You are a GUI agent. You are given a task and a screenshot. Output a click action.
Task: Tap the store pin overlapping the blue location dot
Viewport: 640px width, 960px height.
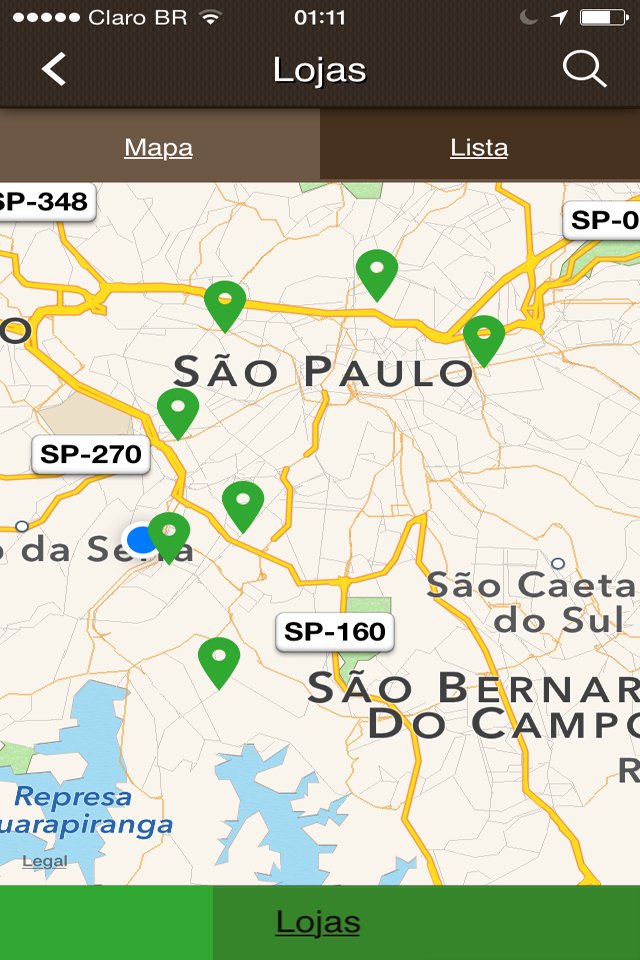[x=169, y=534]
